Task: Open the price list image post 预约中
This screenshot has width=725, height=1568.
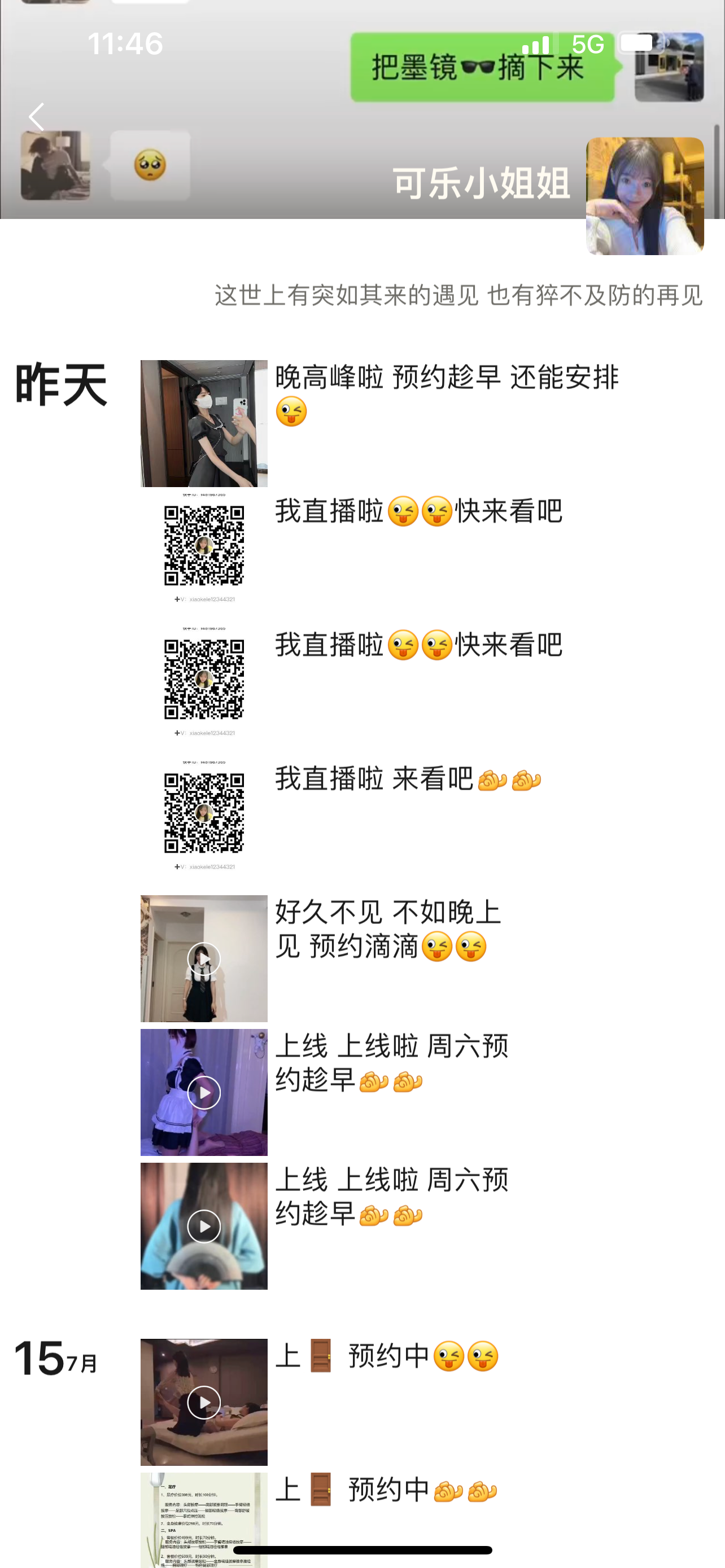Action: pos(203,1519)
